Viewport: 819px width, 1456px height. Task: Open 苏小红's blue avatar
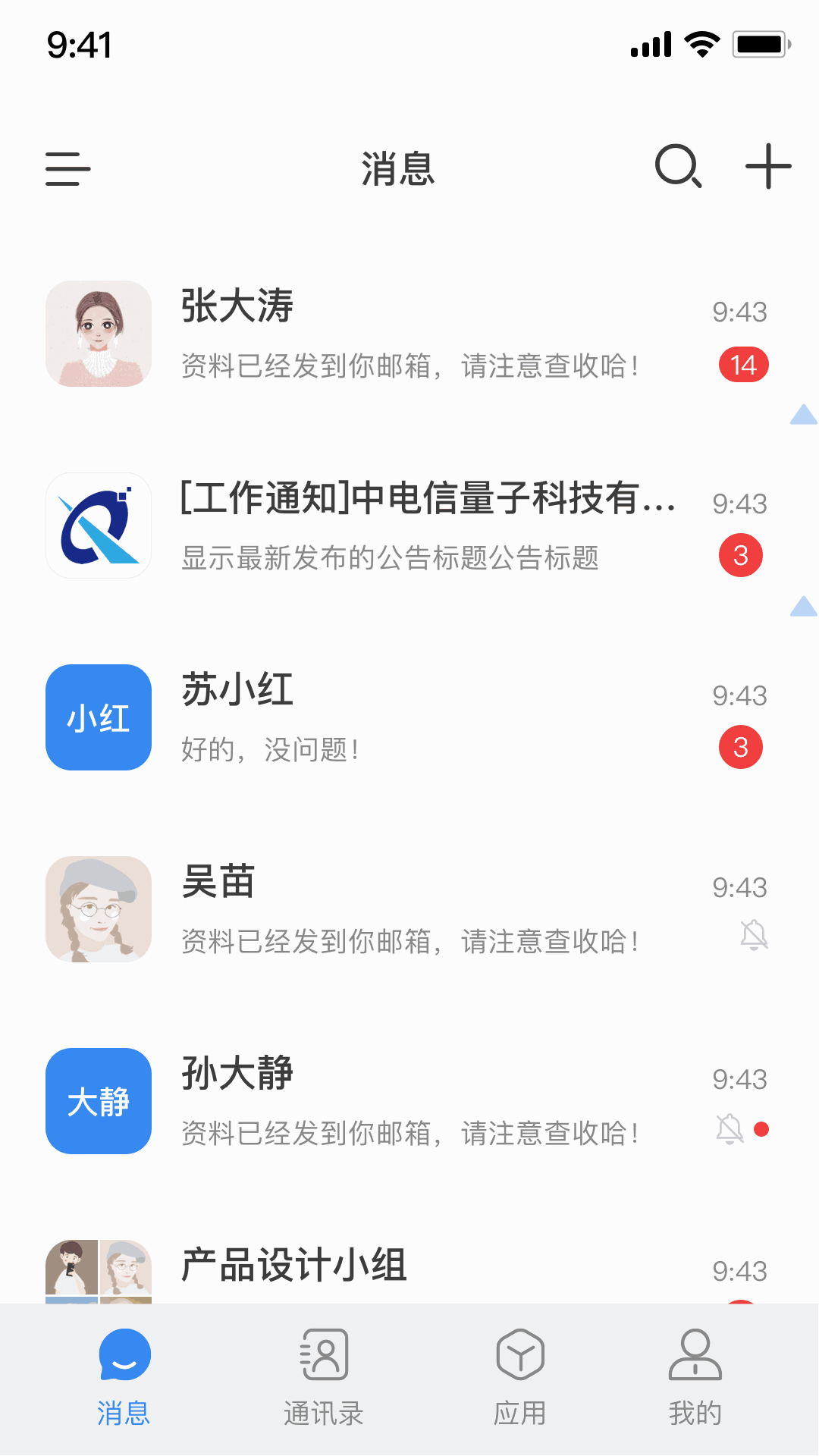[x=98, y=717]
